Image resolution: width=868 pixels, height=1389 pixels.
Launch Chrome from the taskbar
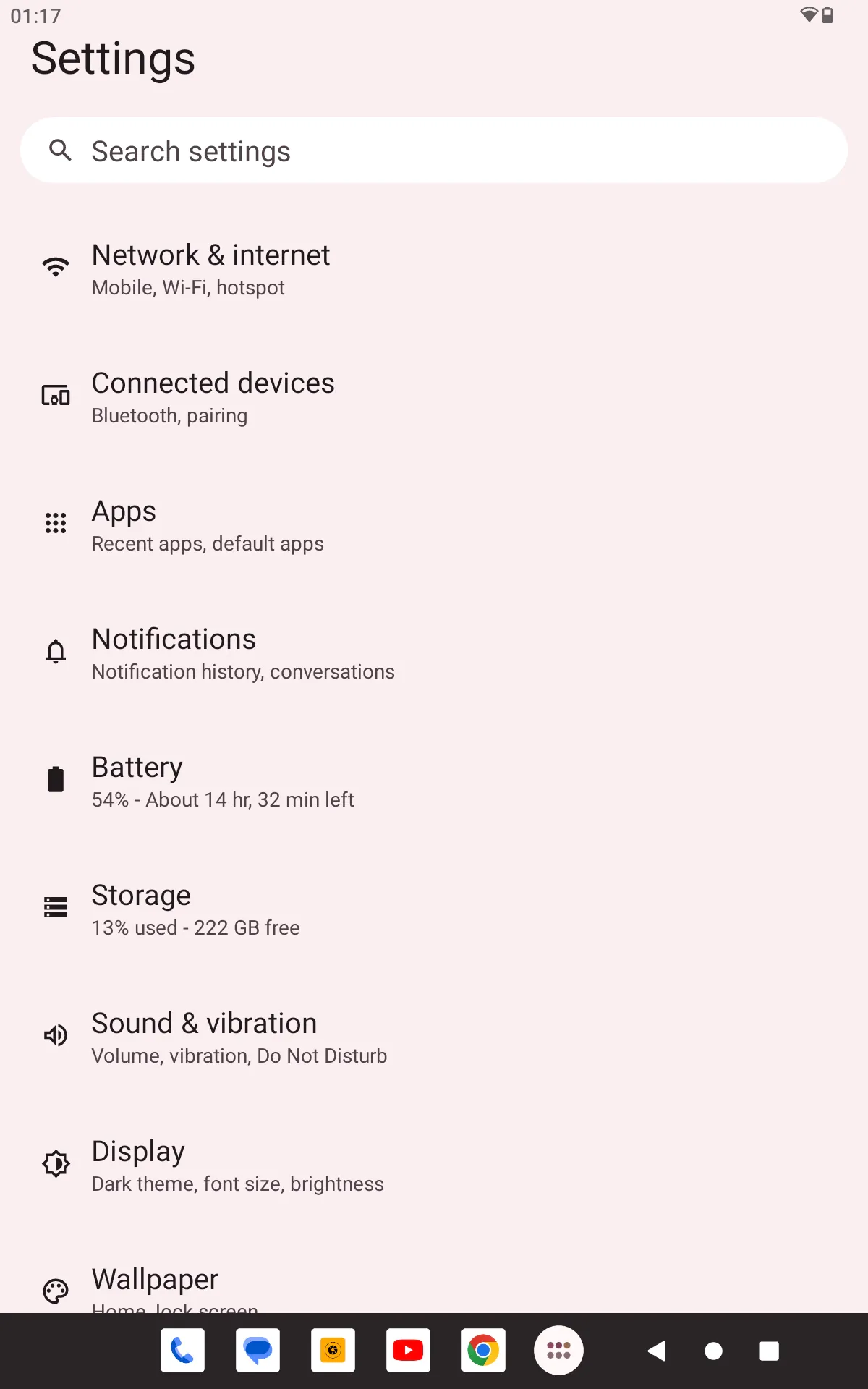[x=483, y=1351]
